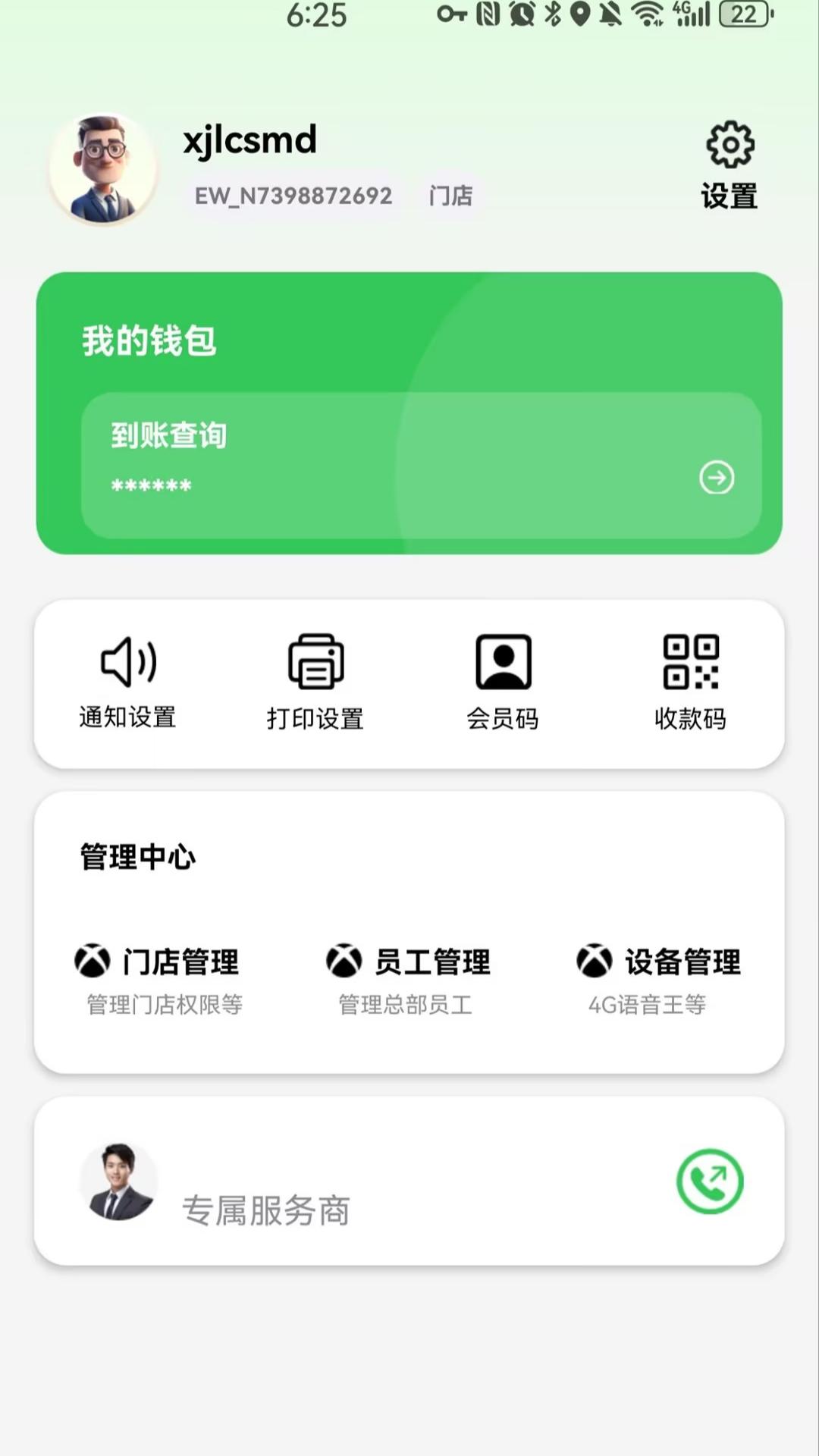
Task: Show the 收款码 payment code
Action: click(x=690, y=681)
